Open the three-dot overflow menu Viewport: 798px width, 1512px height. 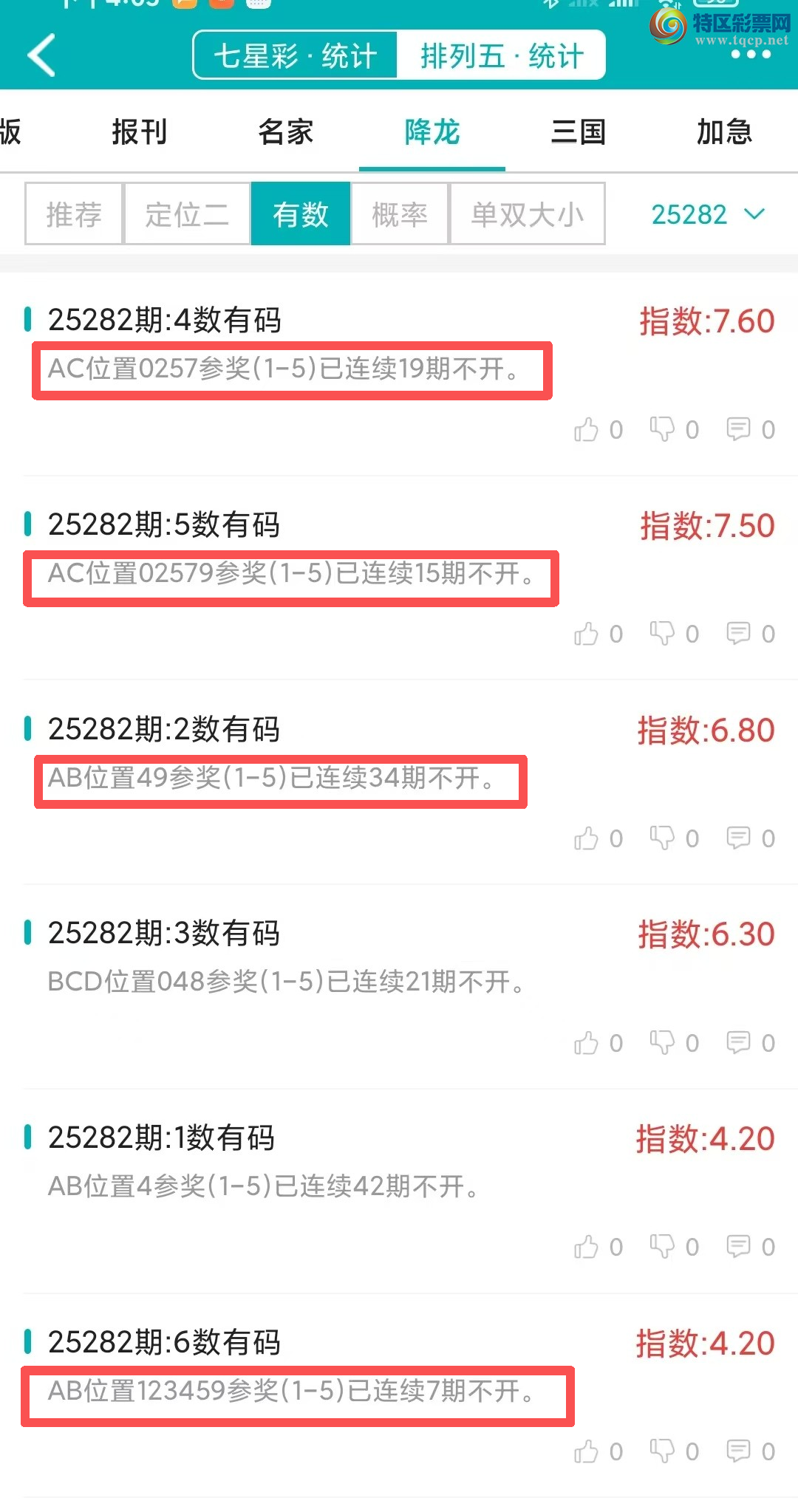(751, 54)
